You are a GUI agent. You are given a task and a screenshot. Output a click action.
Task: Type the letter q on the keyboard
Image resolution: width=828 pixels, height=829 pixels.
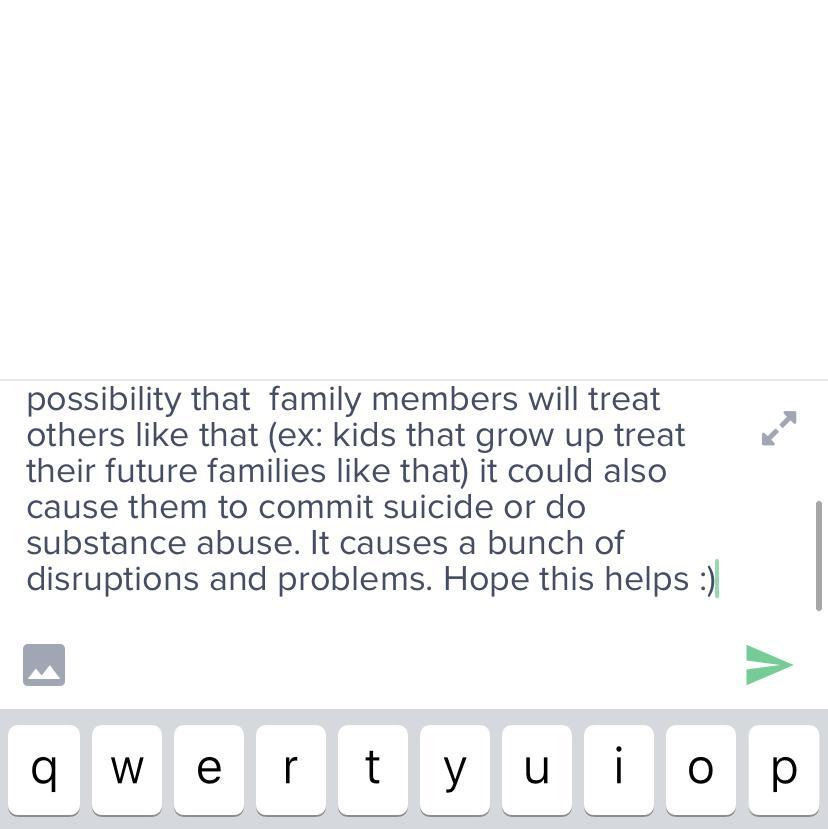pos(43,769)
